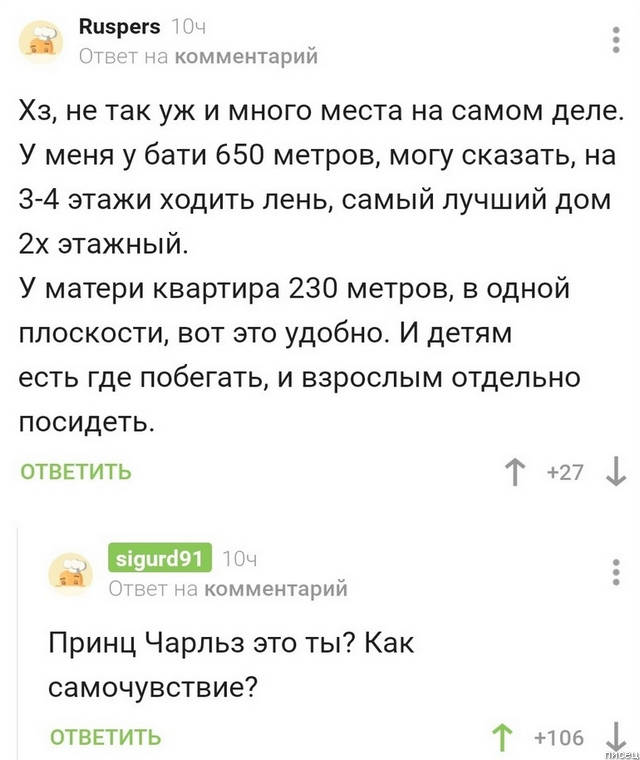Open Ruspers' profile by username
The height and width of the screenshot is (760, 640).
click(x=120, y=27)
